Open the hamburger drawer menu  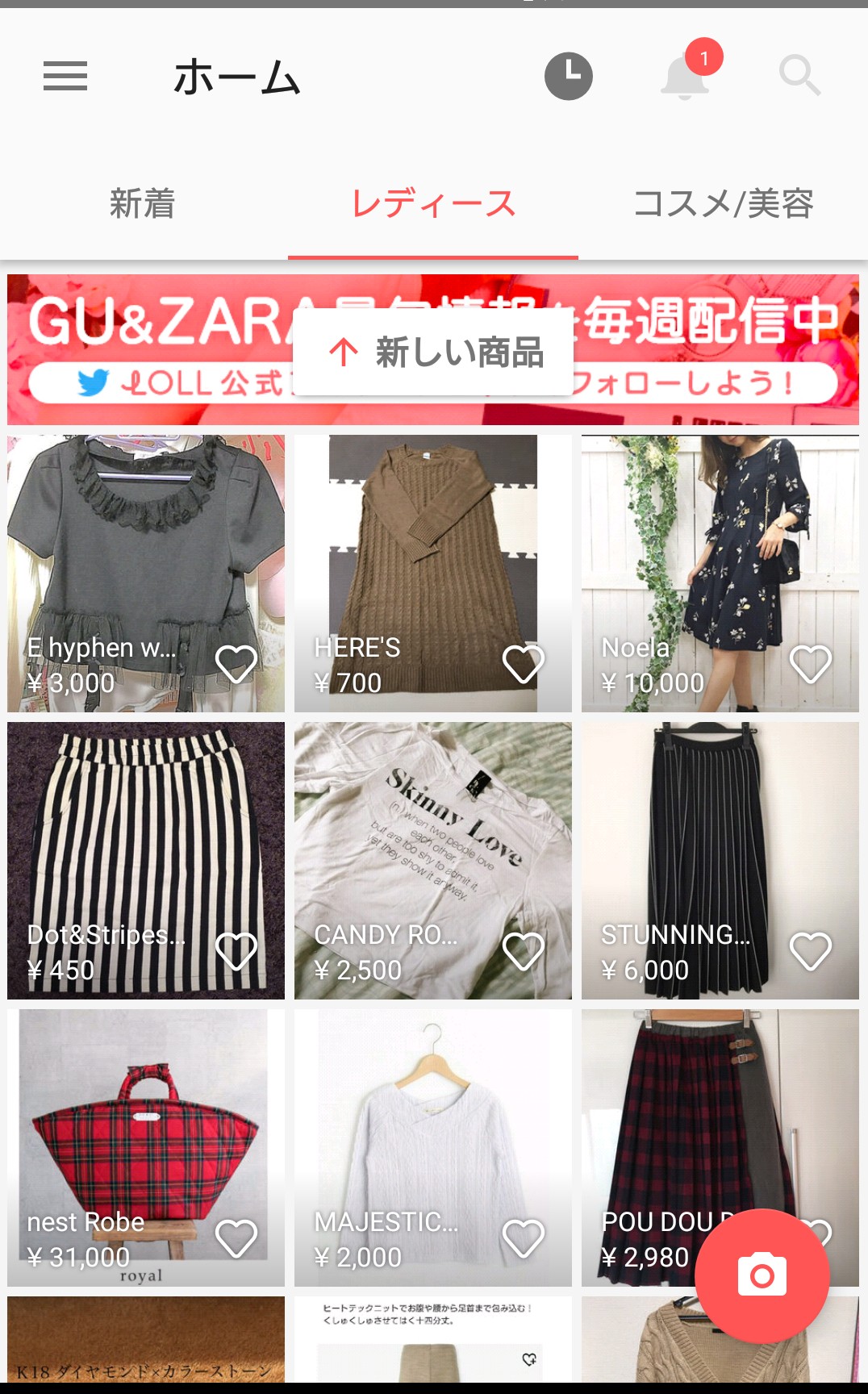coord(65,77)
